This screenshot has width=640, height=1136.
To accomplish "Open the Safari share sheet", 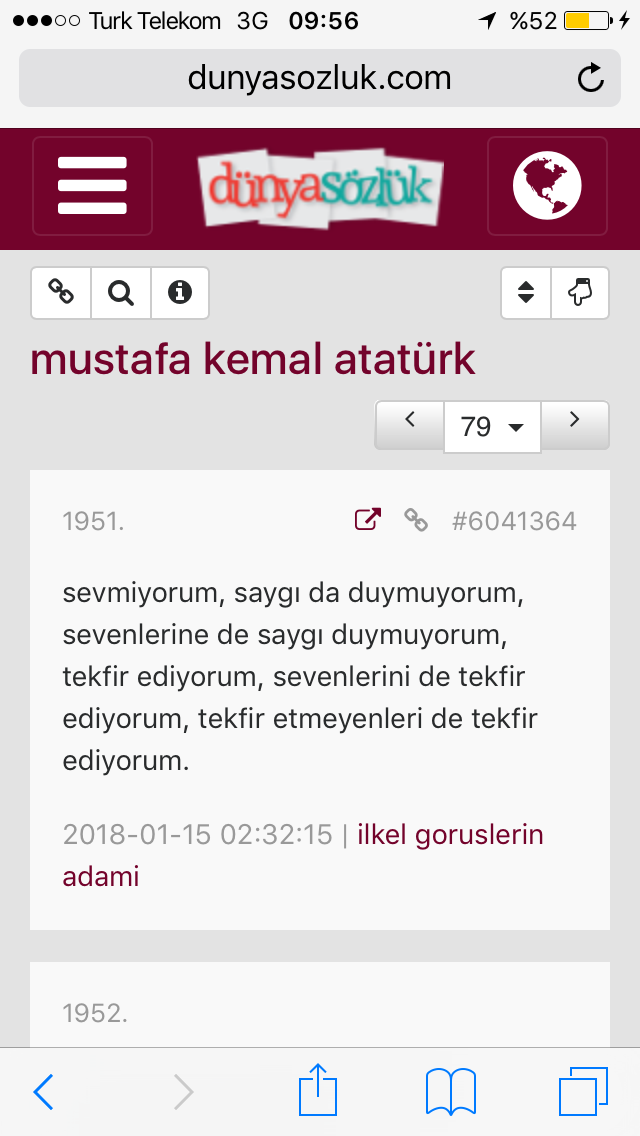I will tap(318, 1089).
